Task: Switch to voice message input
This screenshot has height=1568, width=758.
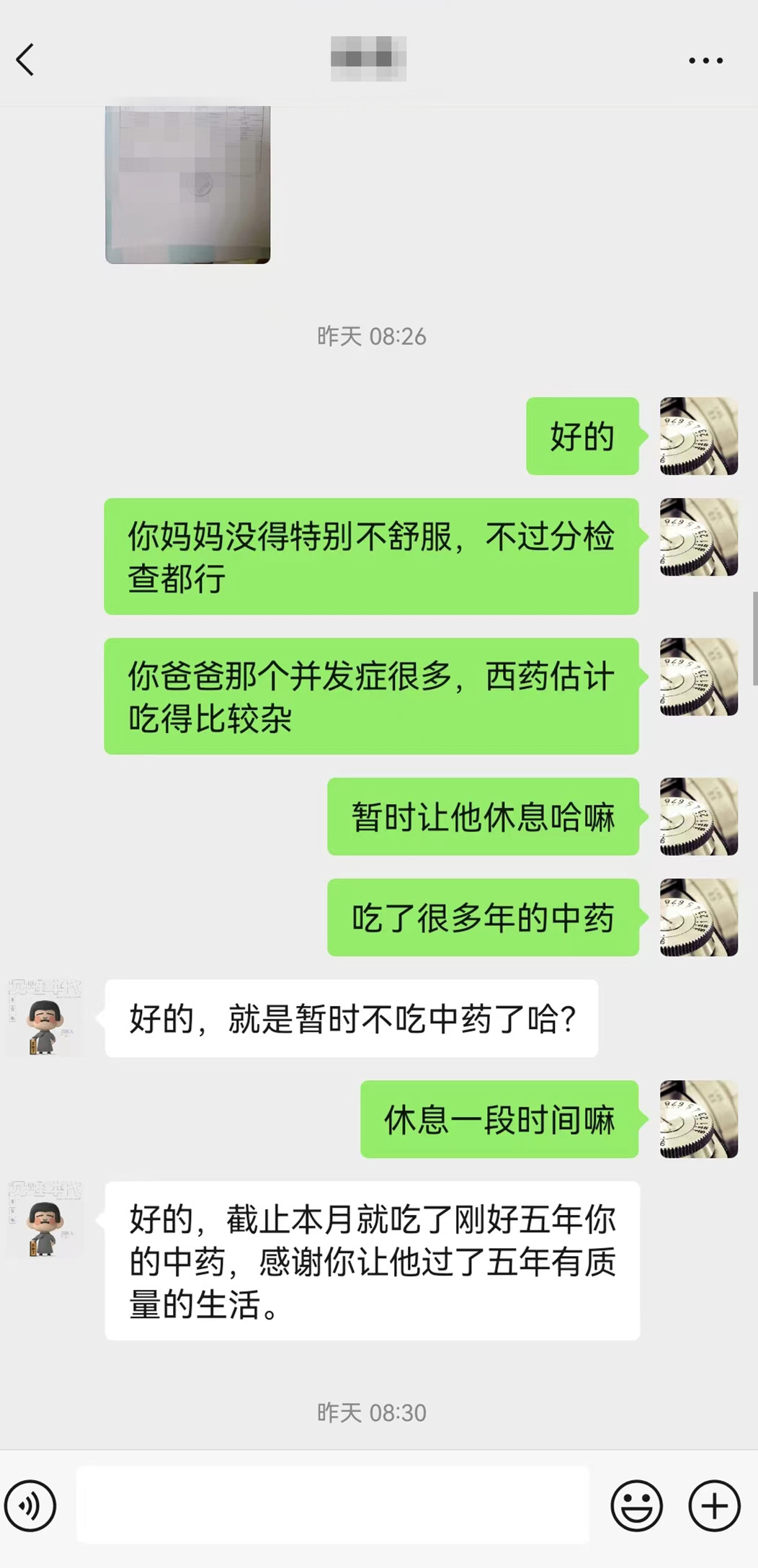Action: (x=30, y=1505)
